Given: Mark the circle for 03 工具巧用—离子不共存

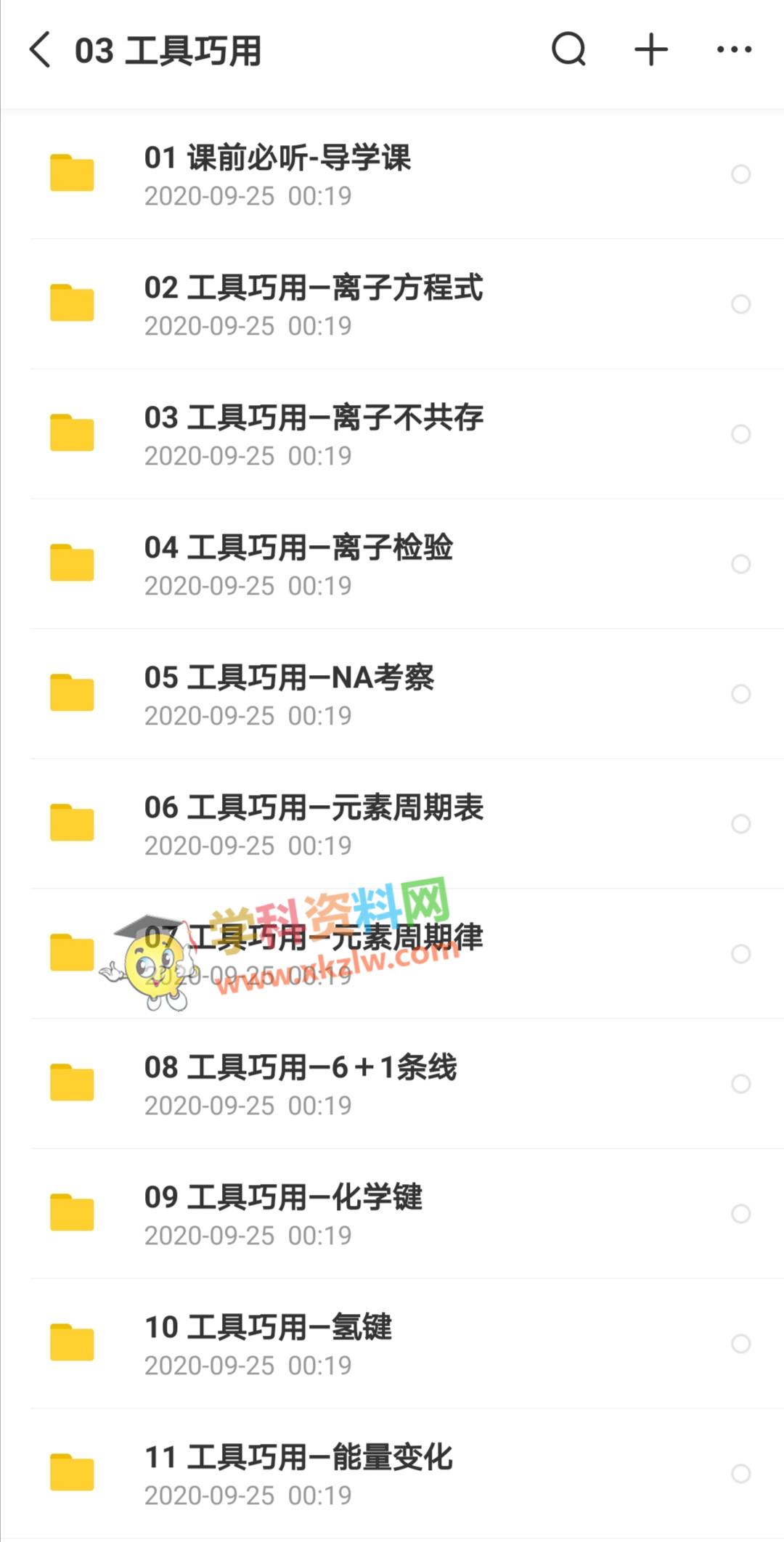Looking at the screenshot, I should [x=740, y=434].
